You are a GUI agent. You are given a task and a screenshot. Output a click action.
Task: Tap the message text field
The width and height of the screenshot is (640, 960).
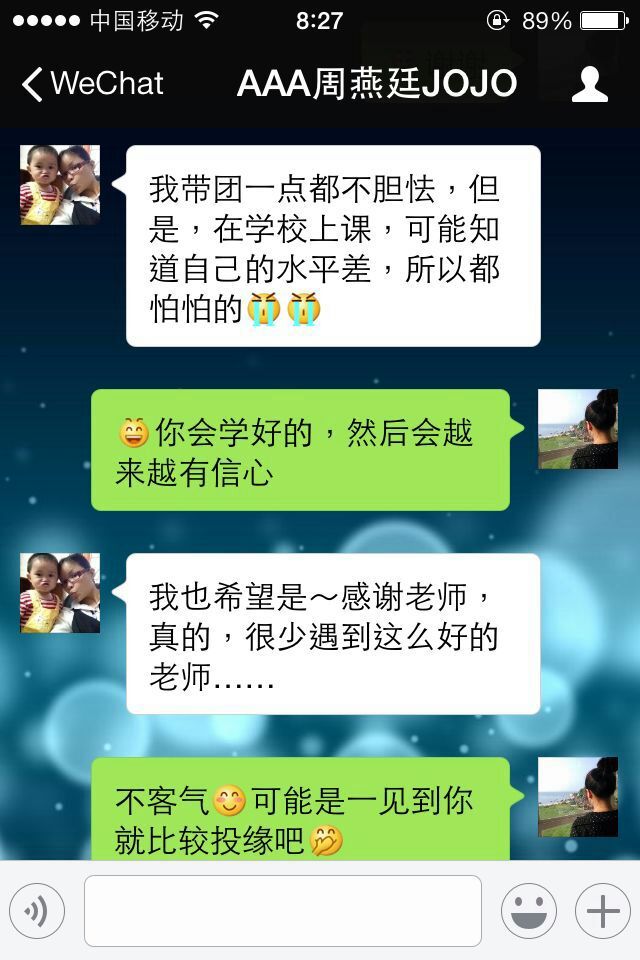pyautogui.click(x=282, y=911)
